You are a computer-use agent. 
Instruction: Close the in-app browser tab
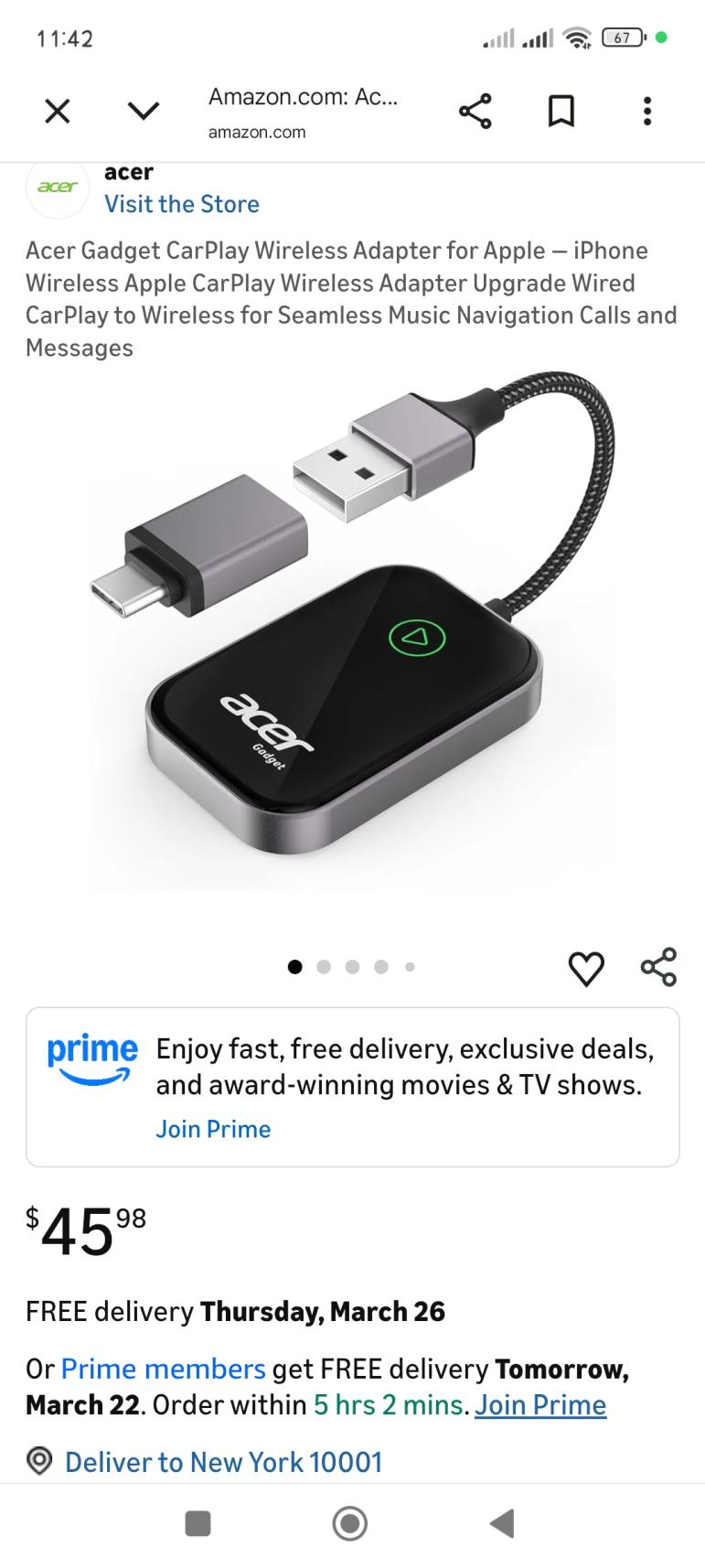58,112
